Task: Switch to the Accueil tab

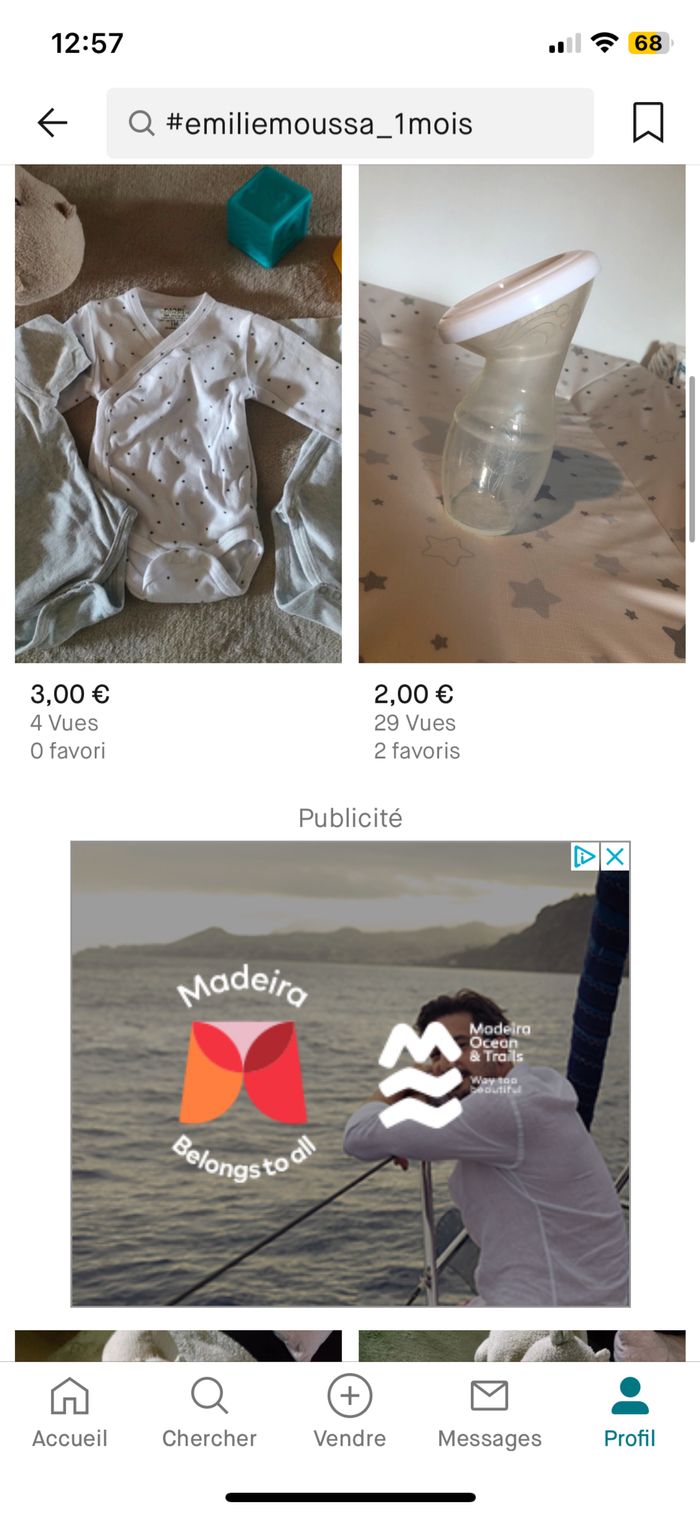Action: coord(70,1411)
